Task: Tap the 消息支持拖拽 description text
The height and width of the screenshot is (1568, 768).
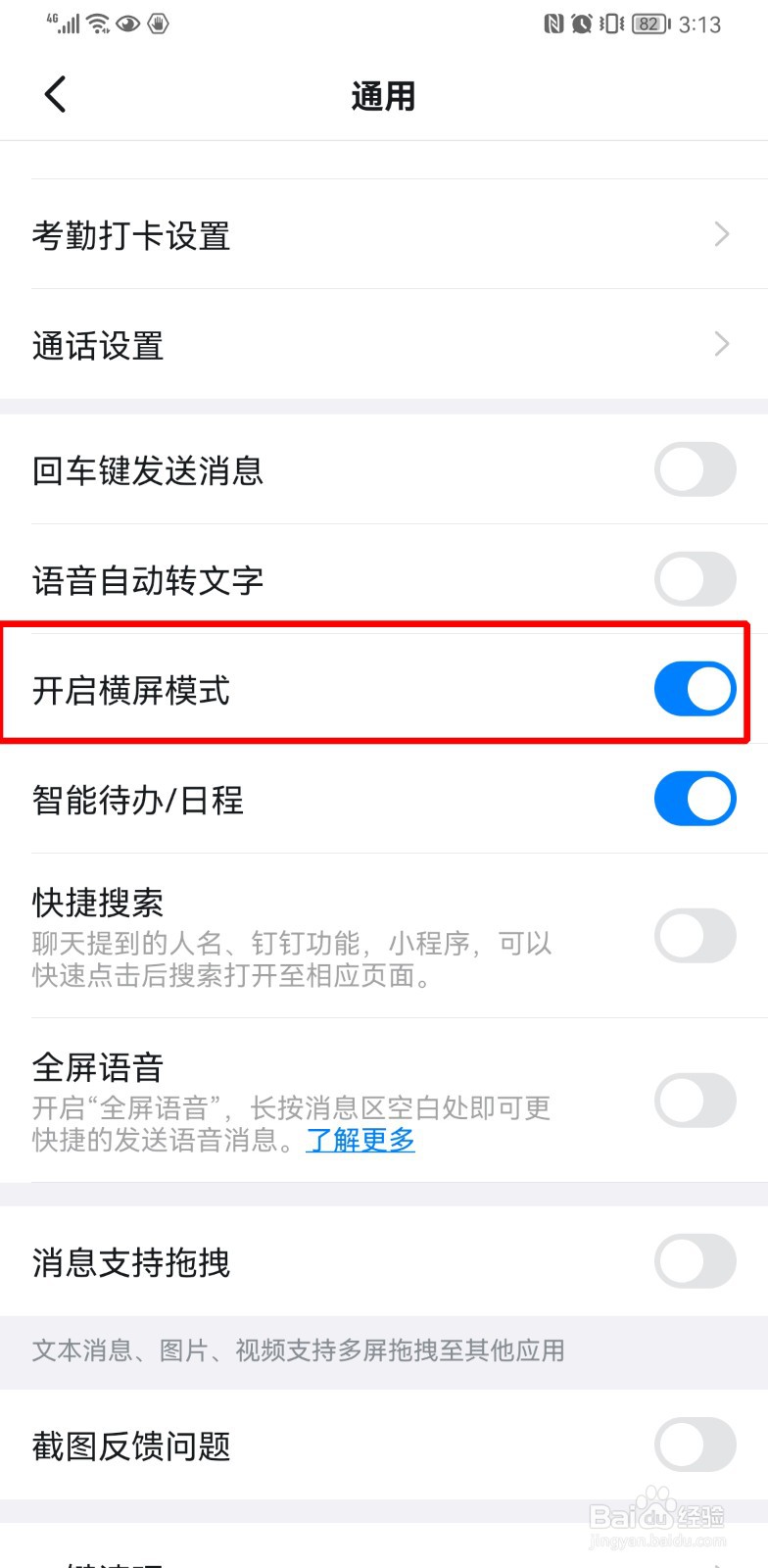Action: coord(296,1350)
